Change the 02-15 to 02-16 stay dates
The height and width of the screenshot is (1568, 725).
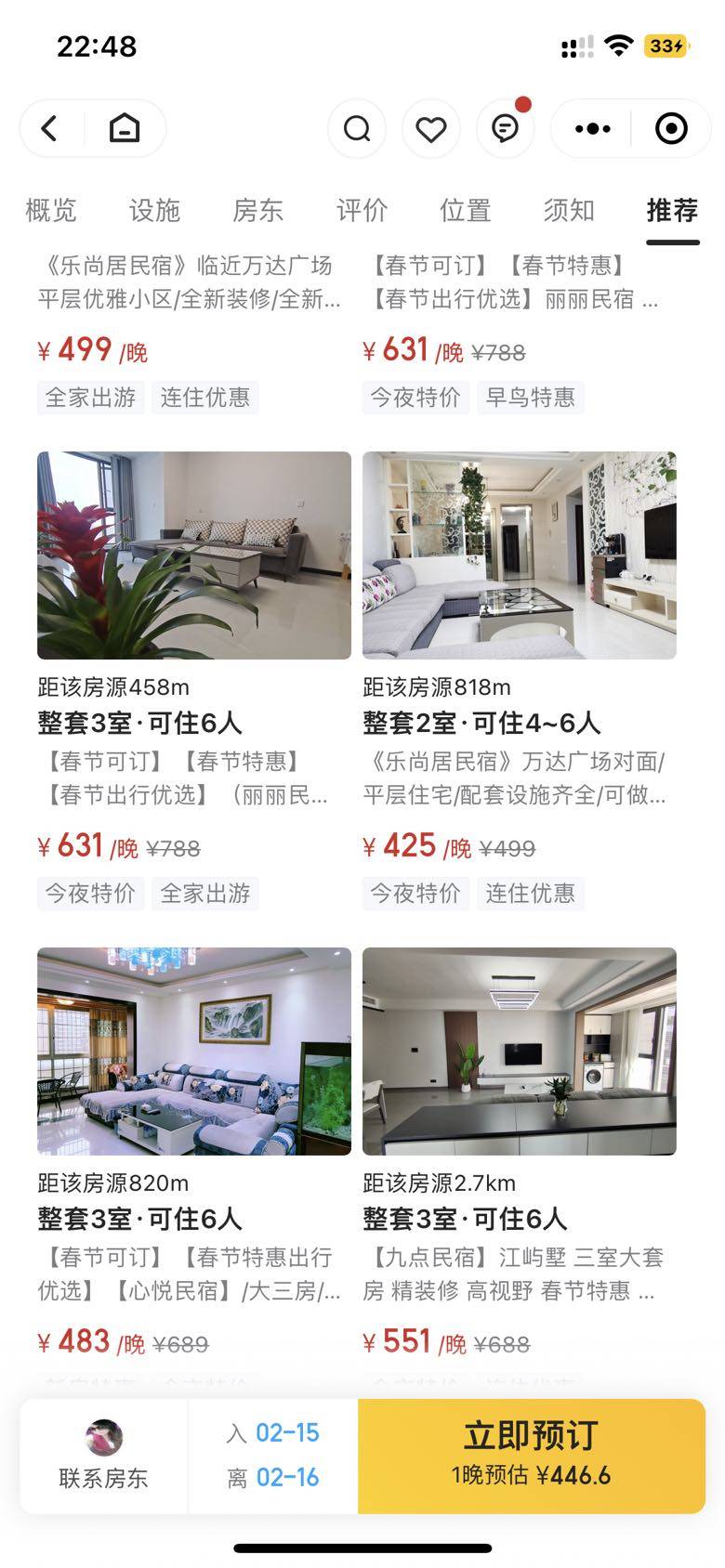[273, 1456]
